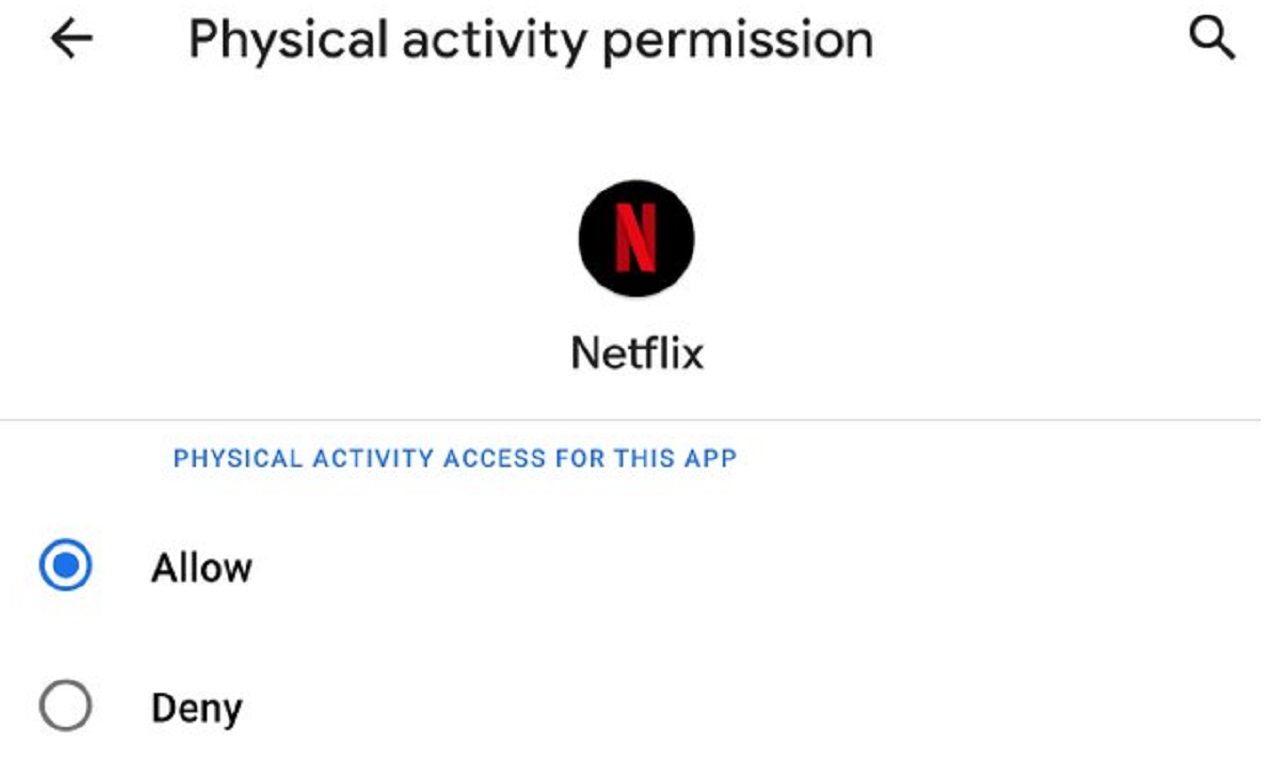
Task: Go back using the top-left arrow
Action: tap(71, 39)
